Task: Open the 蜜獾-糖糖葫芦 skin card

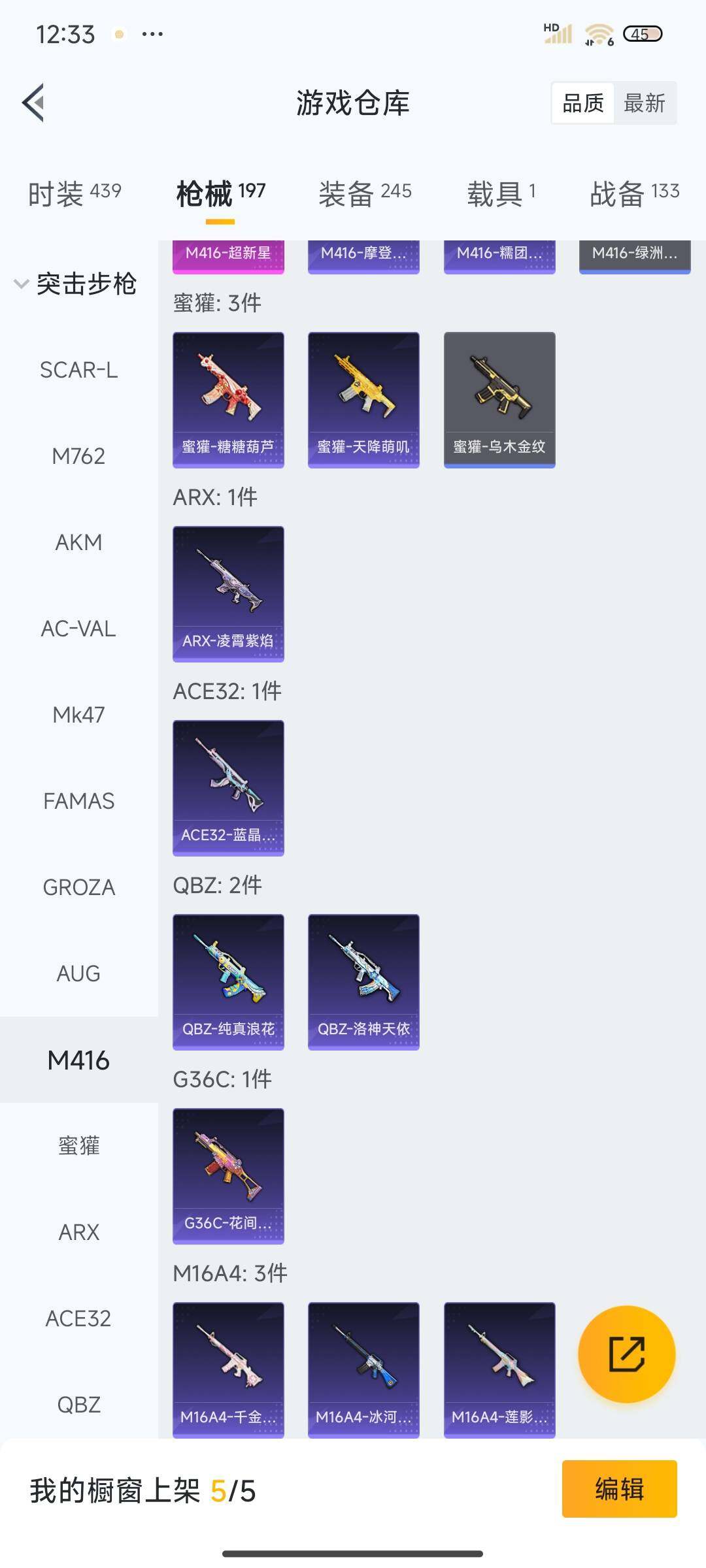Action: click(x=228, y=399)
